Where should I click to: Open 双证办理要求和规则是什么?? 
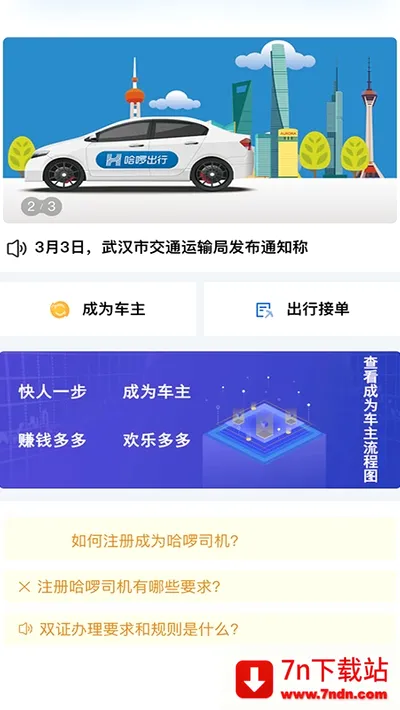pos(200,629)
